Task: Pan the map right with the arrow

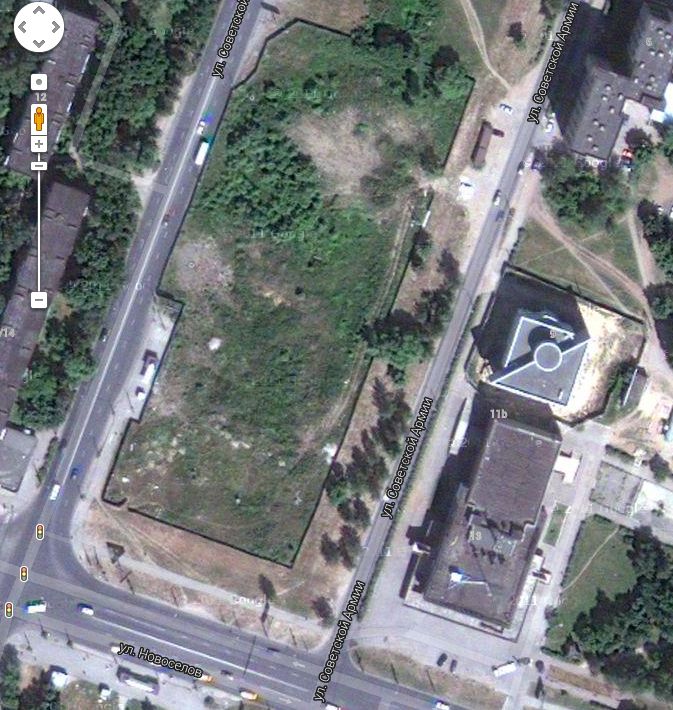Action: [55, 28]
